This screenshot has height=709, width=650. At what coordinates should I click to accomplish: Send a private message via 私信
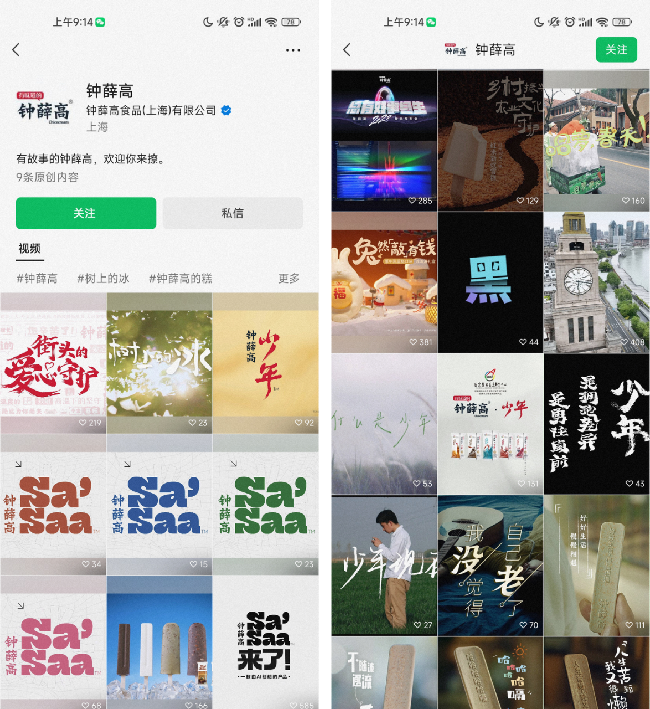pyautogui.click(x=232, y=213)
